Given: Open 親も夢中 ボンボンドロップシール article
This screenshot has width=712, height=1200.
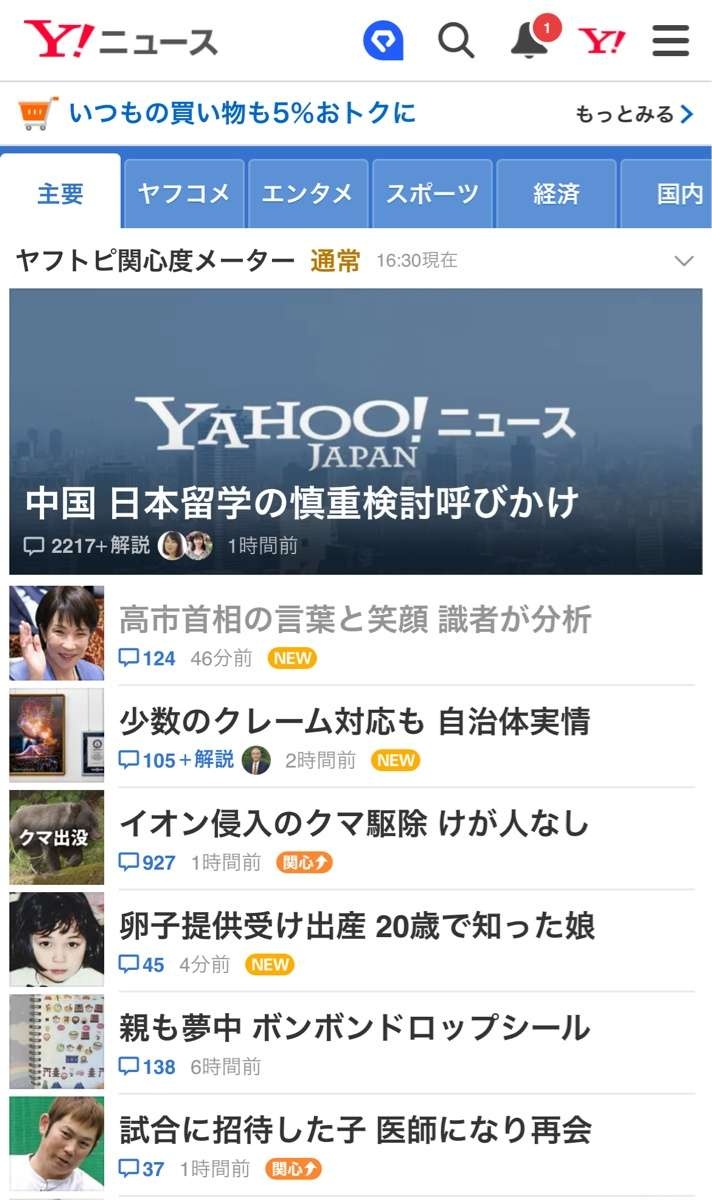Looking at the screenshot, I should click(354, 1028).
